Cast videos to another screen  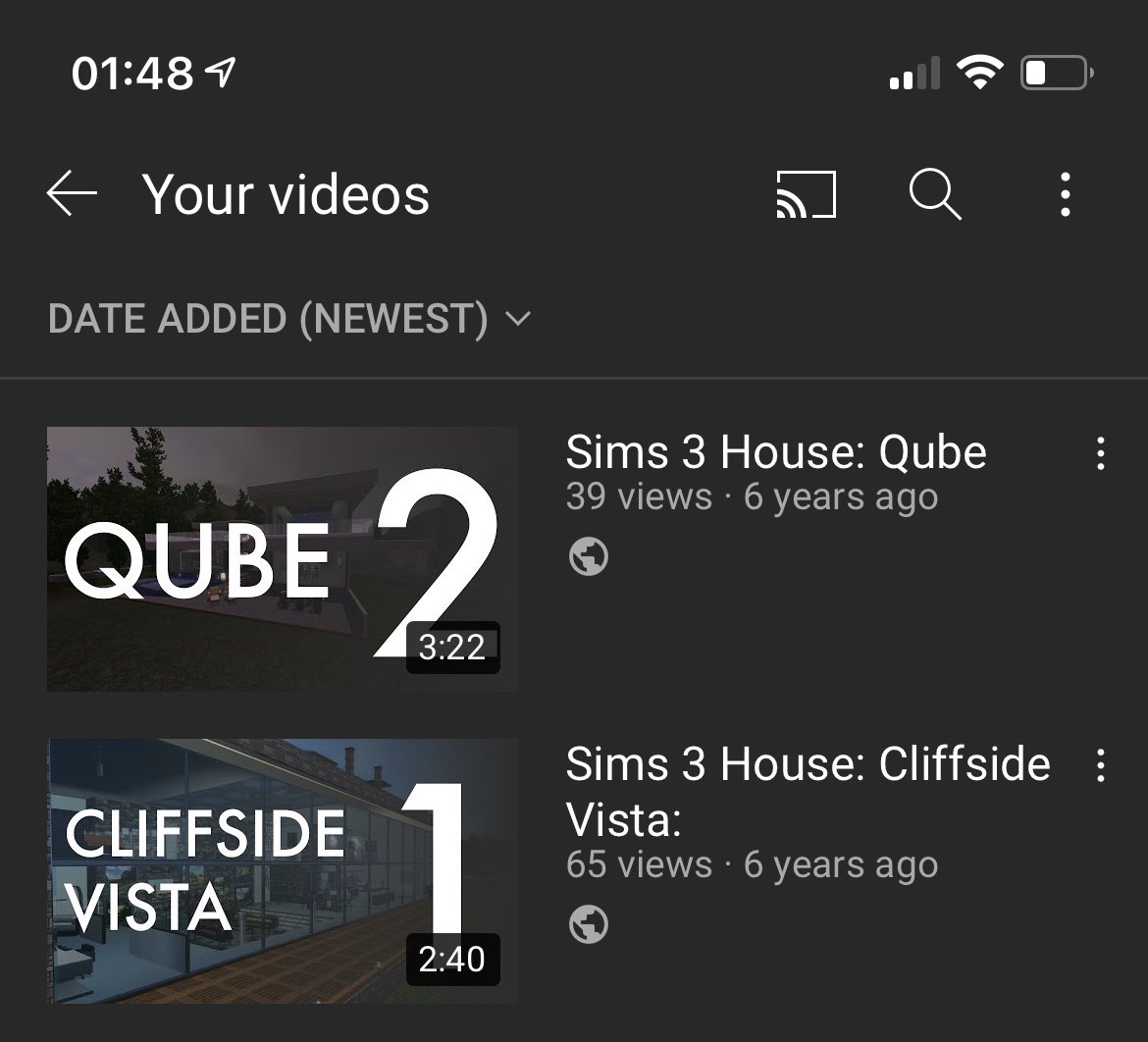pos(806,194)
